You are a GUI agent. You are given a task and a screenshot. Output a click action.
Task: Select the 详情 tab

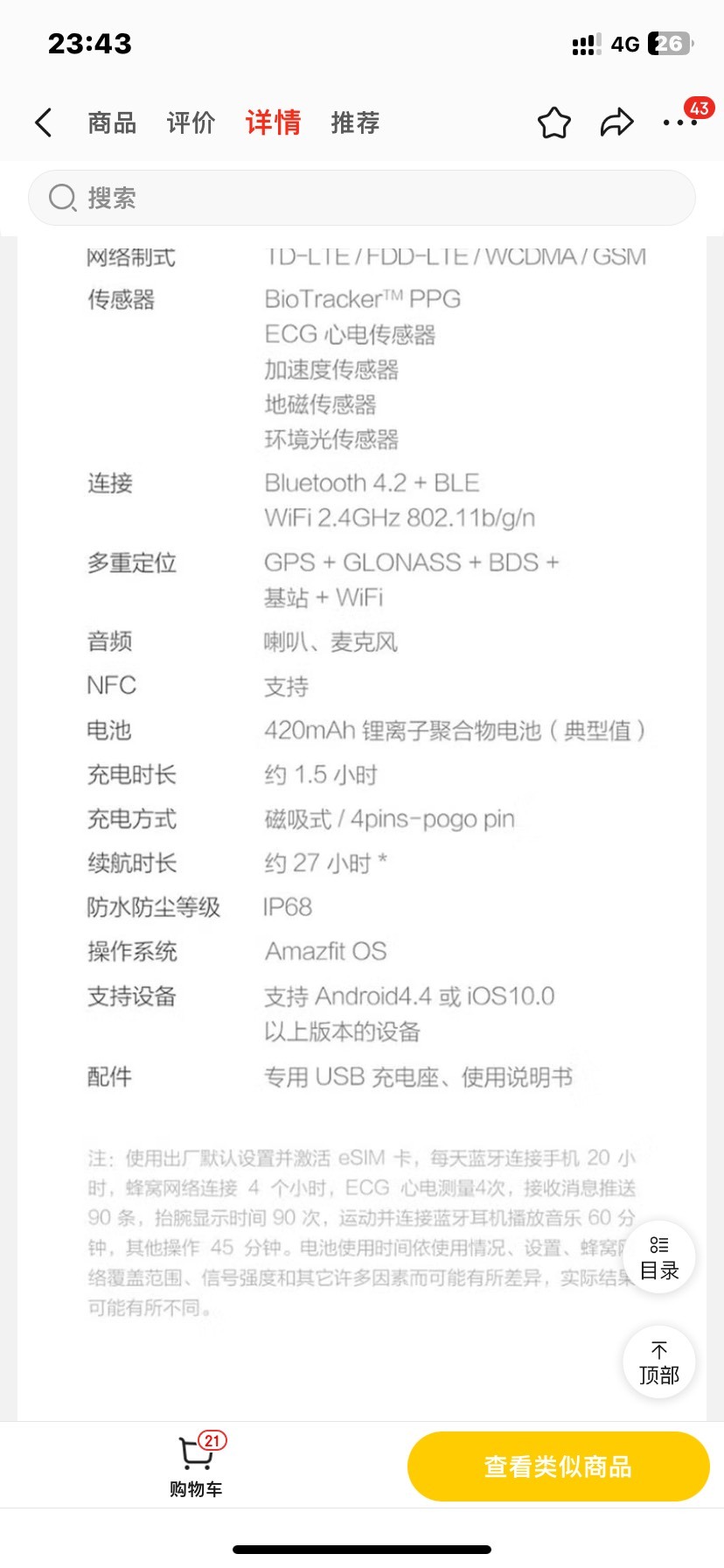point(273,122)
